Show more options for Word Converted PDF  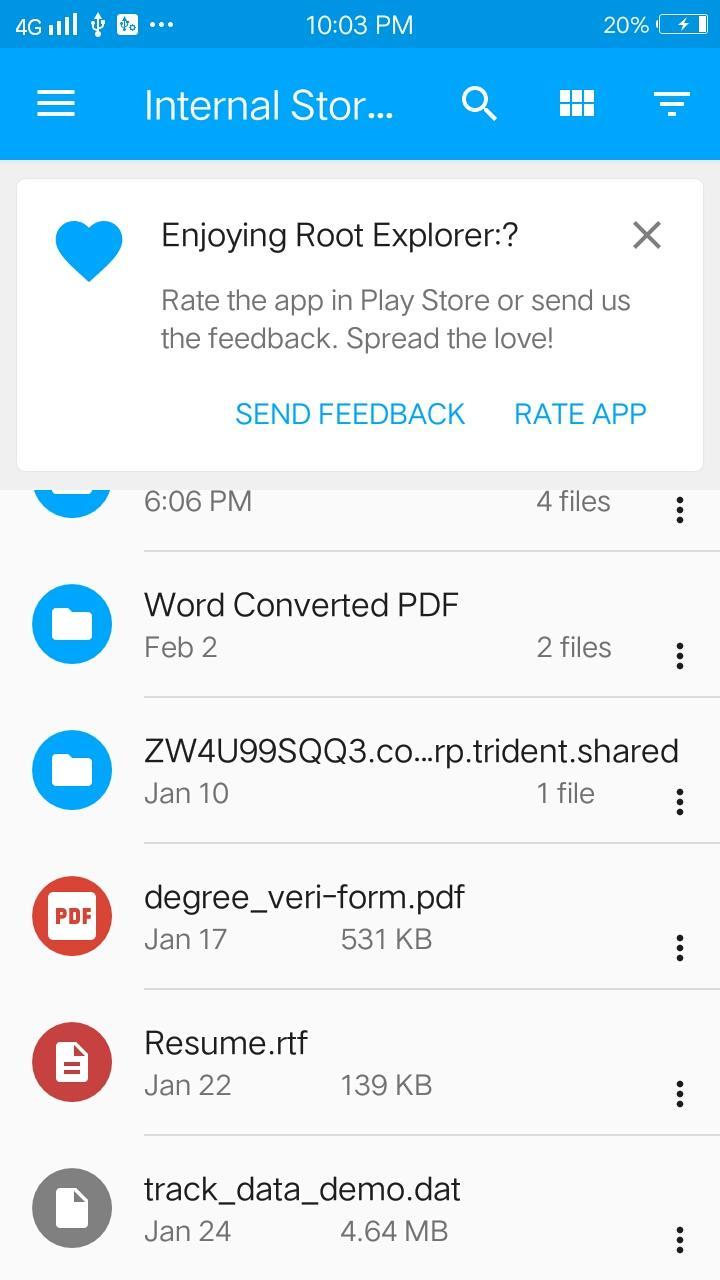pos(680,656)
